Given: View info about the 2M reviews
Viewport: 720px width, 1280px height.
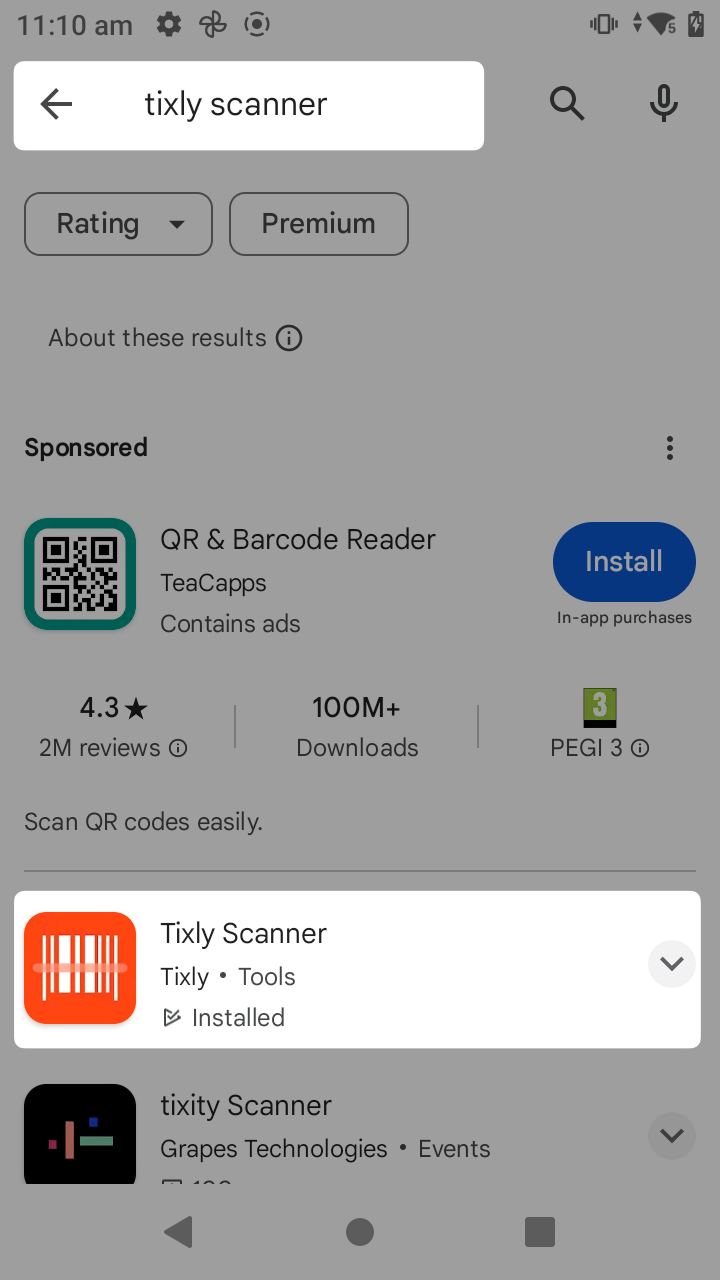Looking at the screenshot, I should pos(178,748).
